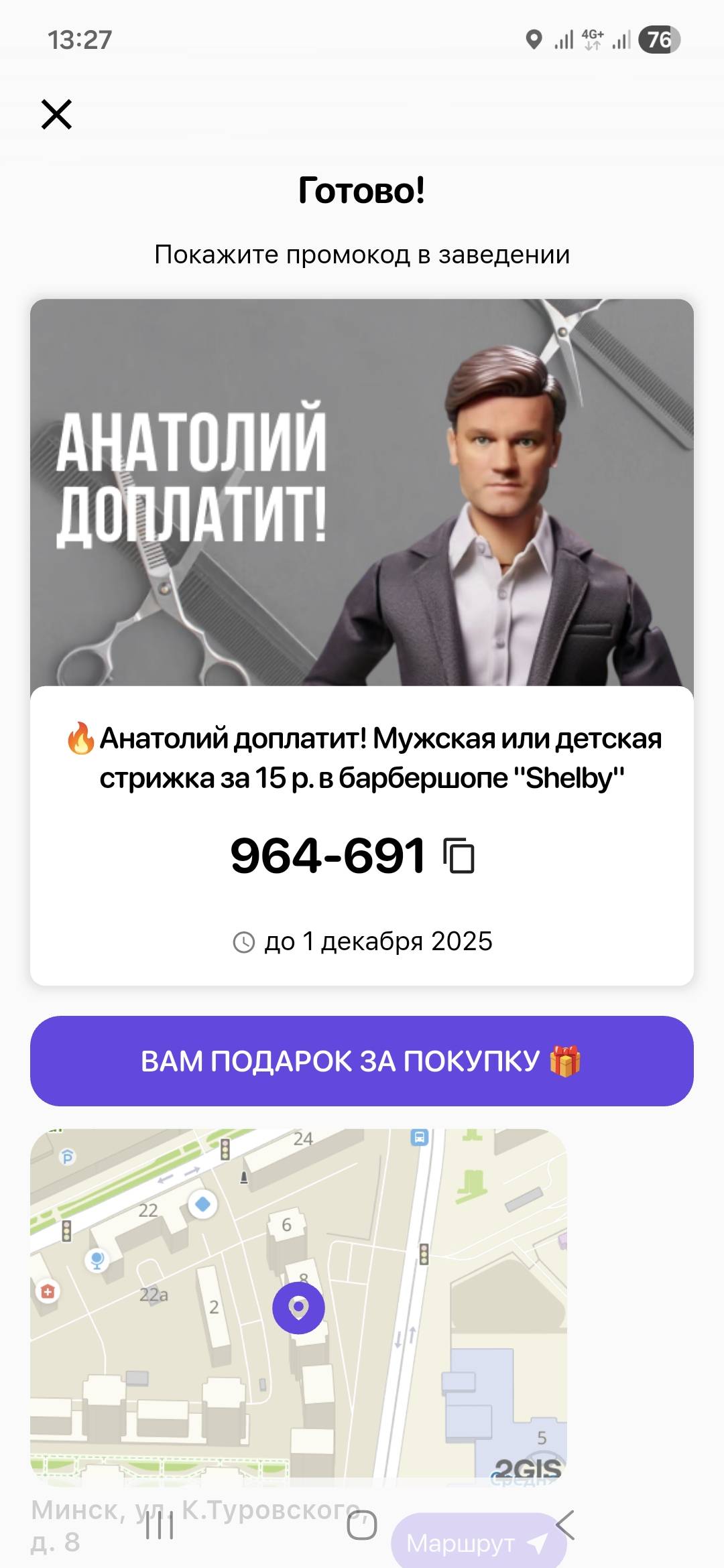Go back with system back button
The width and height of the screenshot is (724, 1568).
coord(565,1524)
